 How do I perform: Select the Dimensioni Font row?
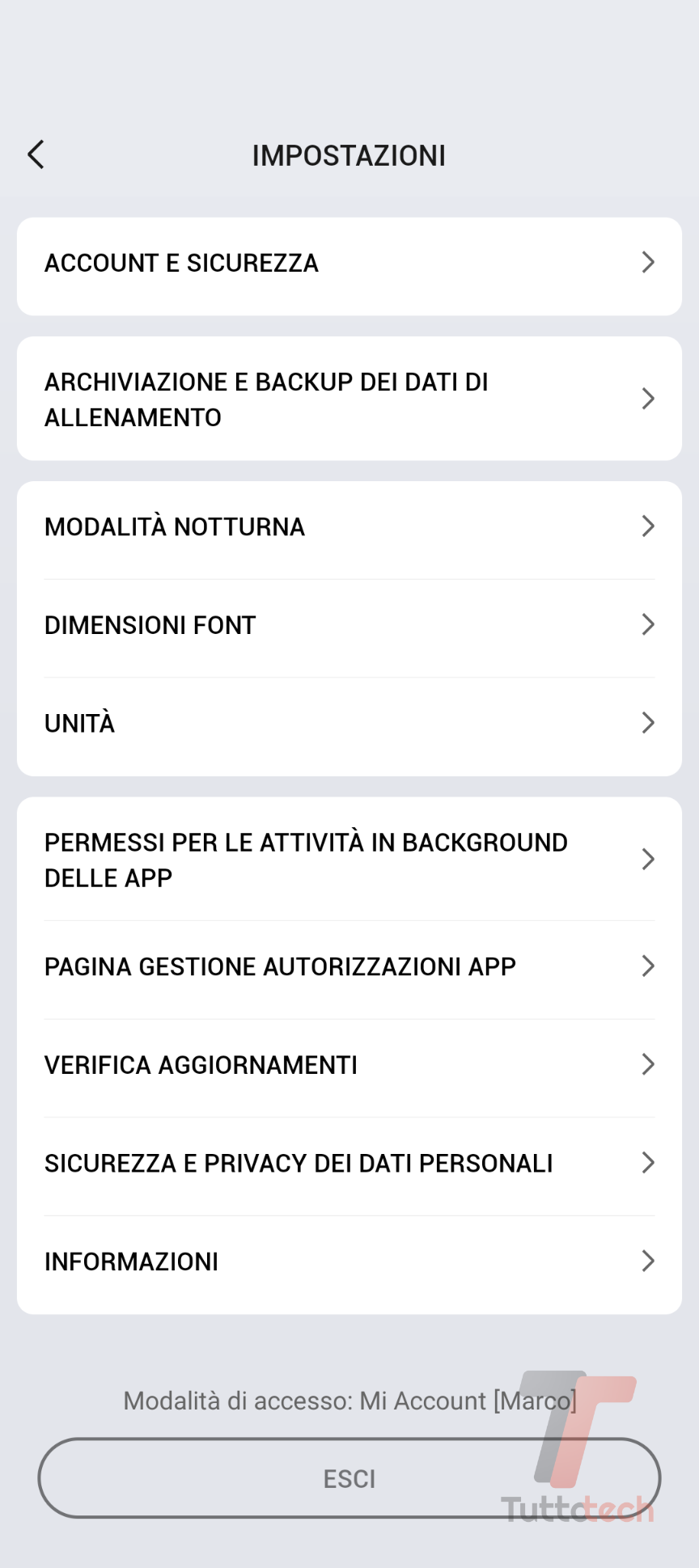(349, 625)
